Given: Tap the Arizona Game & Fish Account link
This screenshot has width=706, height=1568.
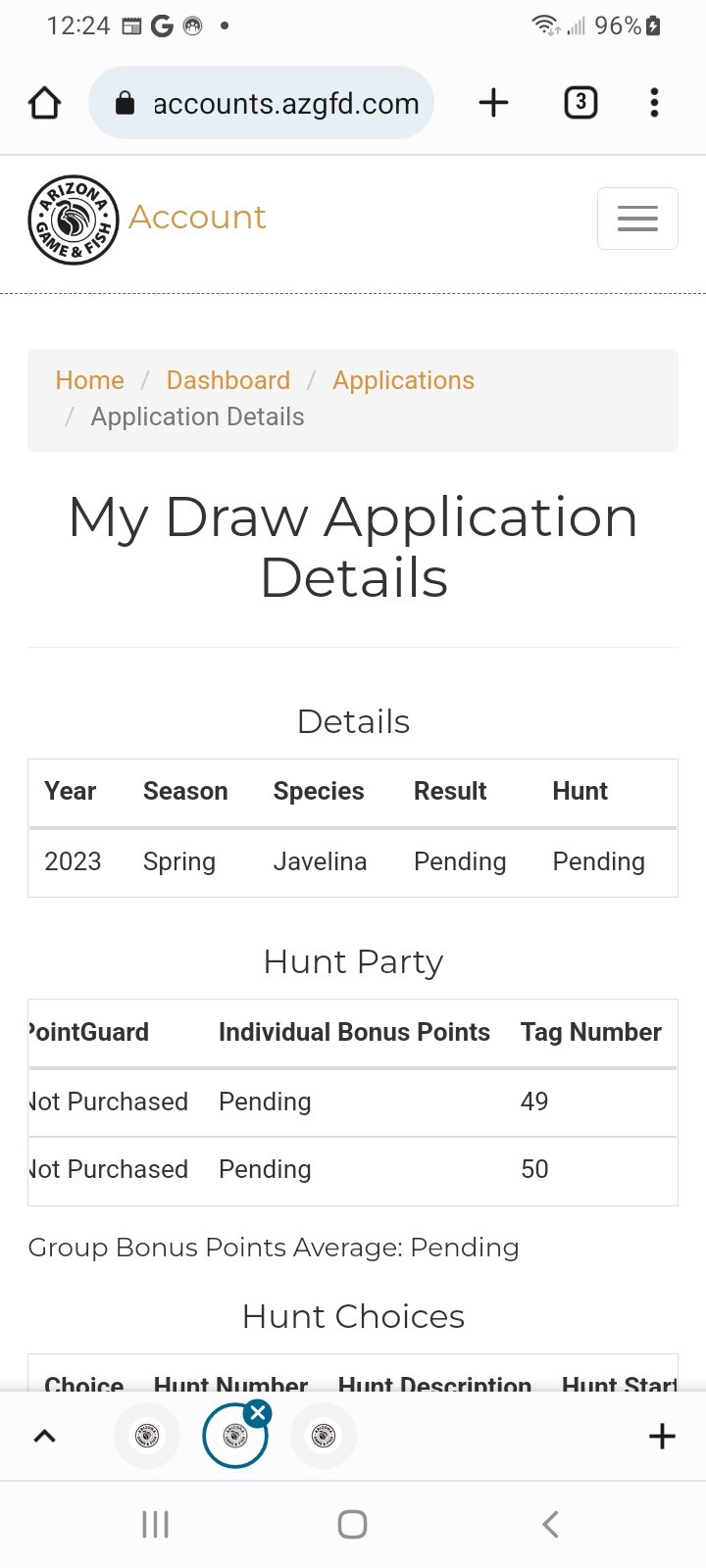Looking at the screenshot, I should pyautogui.click(x=148, y=220).
